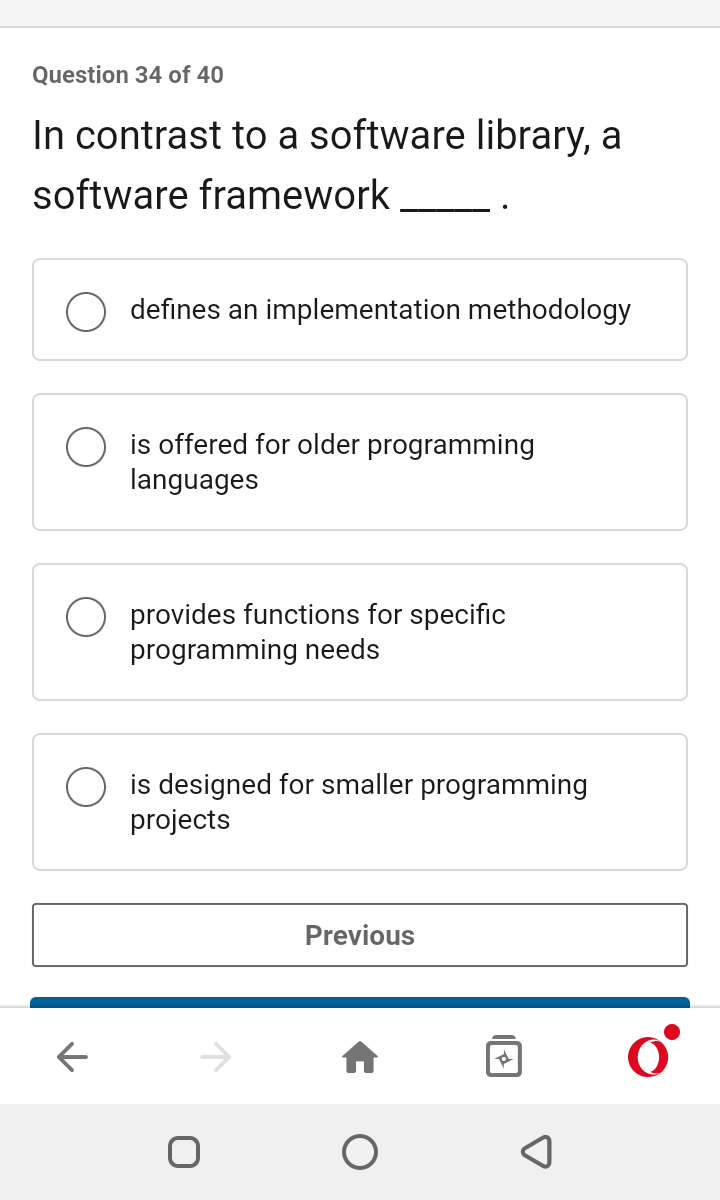Tap the Previous button
720x1200 pixels.
tap(360, 935)
